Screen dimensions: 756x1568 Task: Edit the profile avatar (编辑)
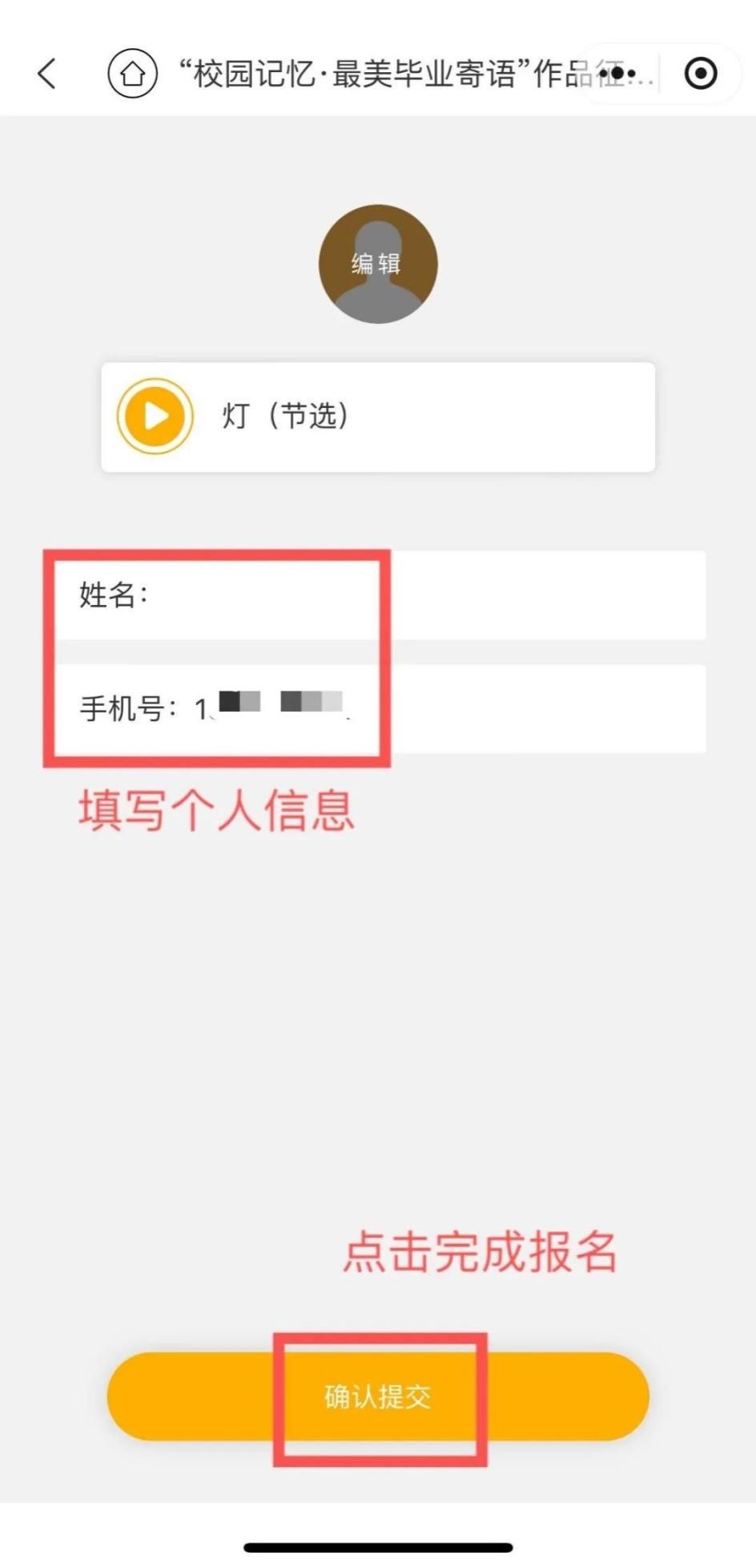pos(378,264)
